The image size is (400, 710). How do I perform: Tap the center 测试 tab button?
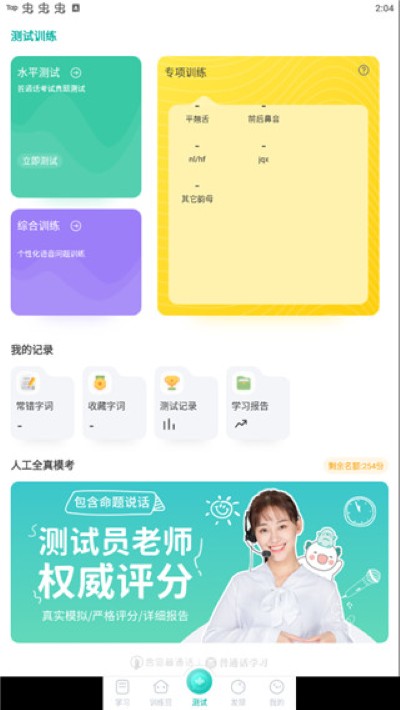tap(199, 688)
